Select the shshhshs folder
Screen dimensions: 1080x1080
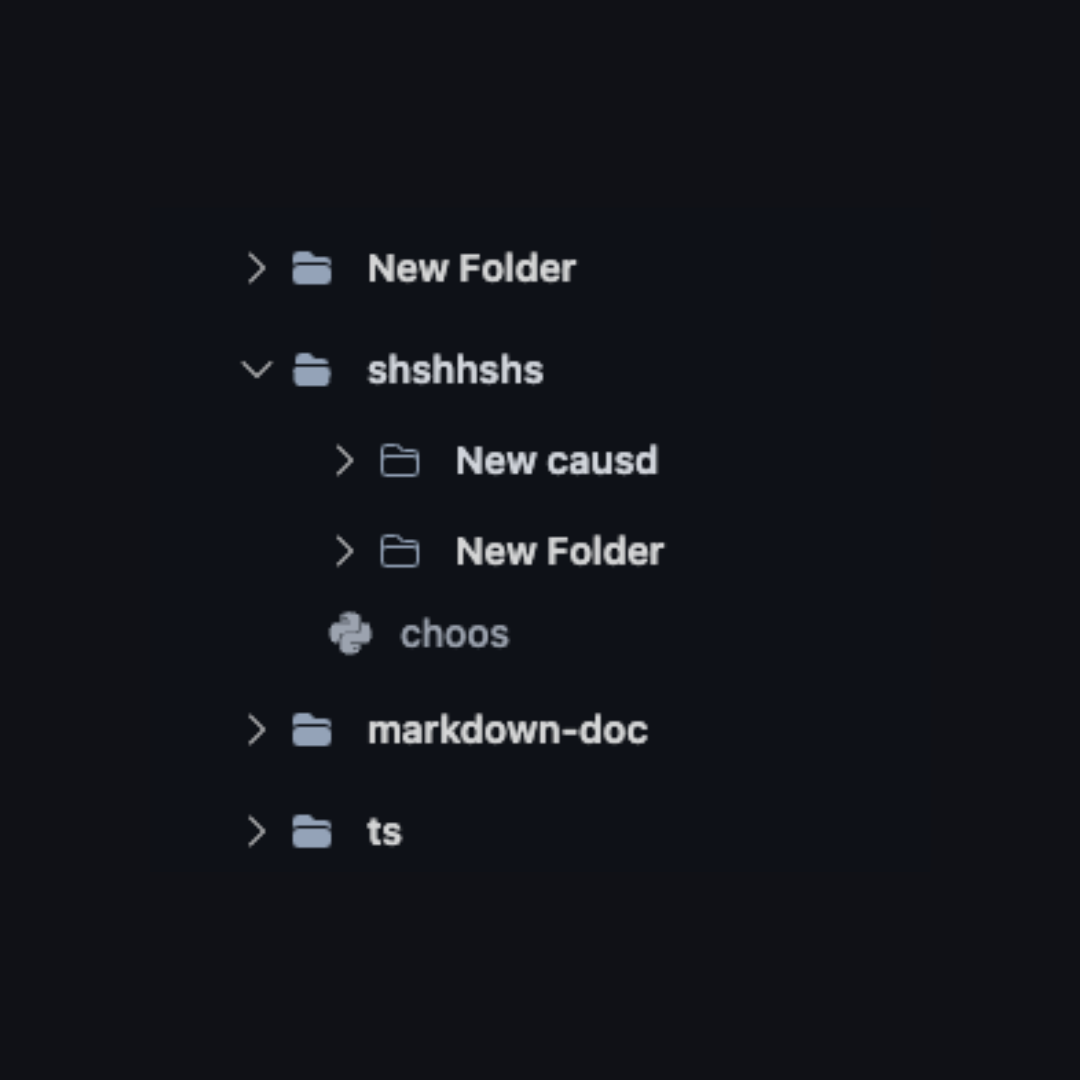point(455,370)
